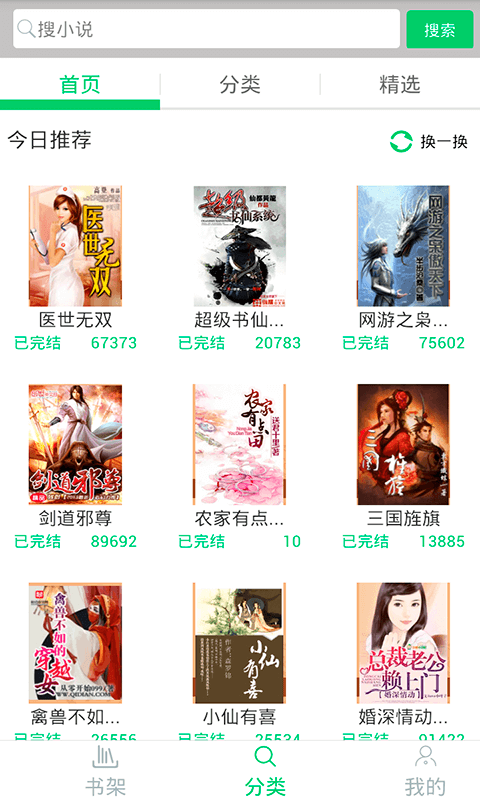Go to the 书架 bottom tab

[x=105, y=770]
